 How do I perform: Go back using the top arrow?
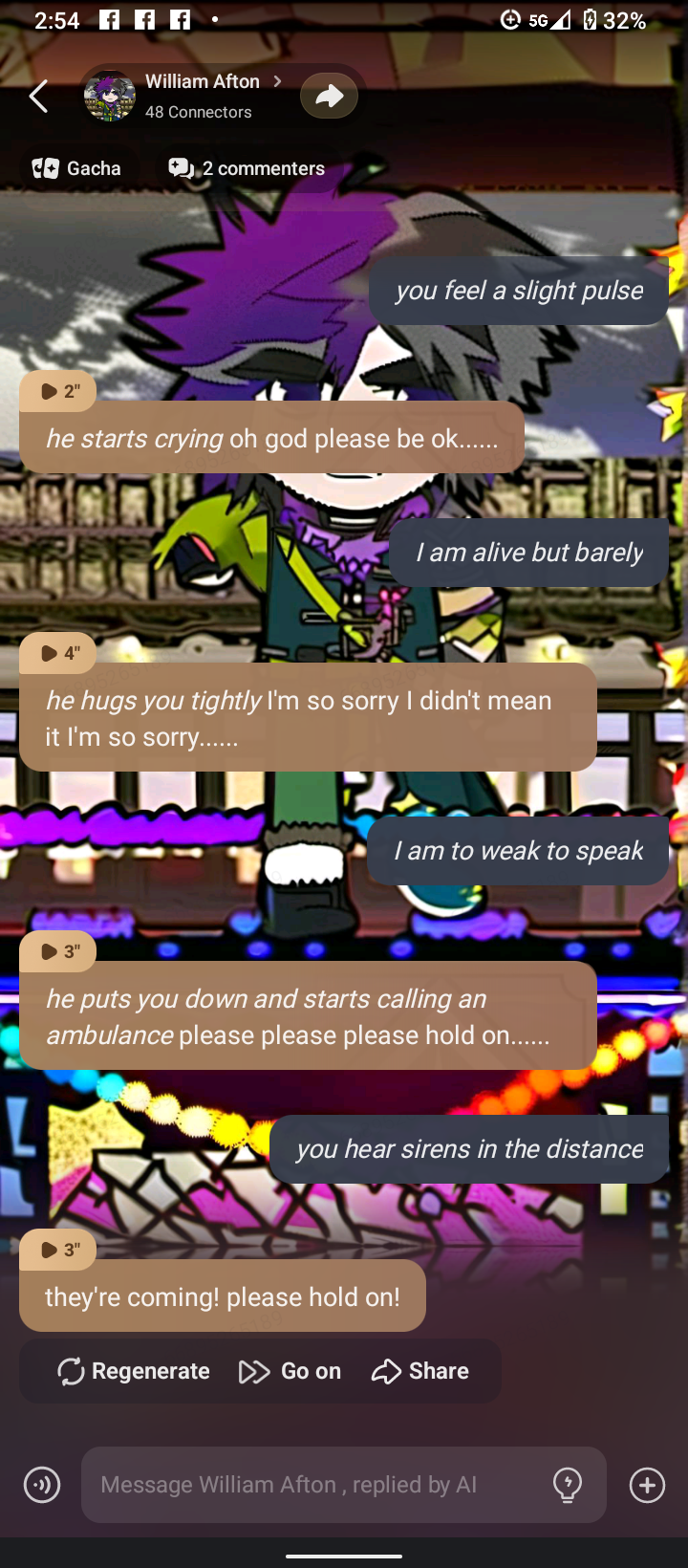pyautogui.click(x=39, y=96)
